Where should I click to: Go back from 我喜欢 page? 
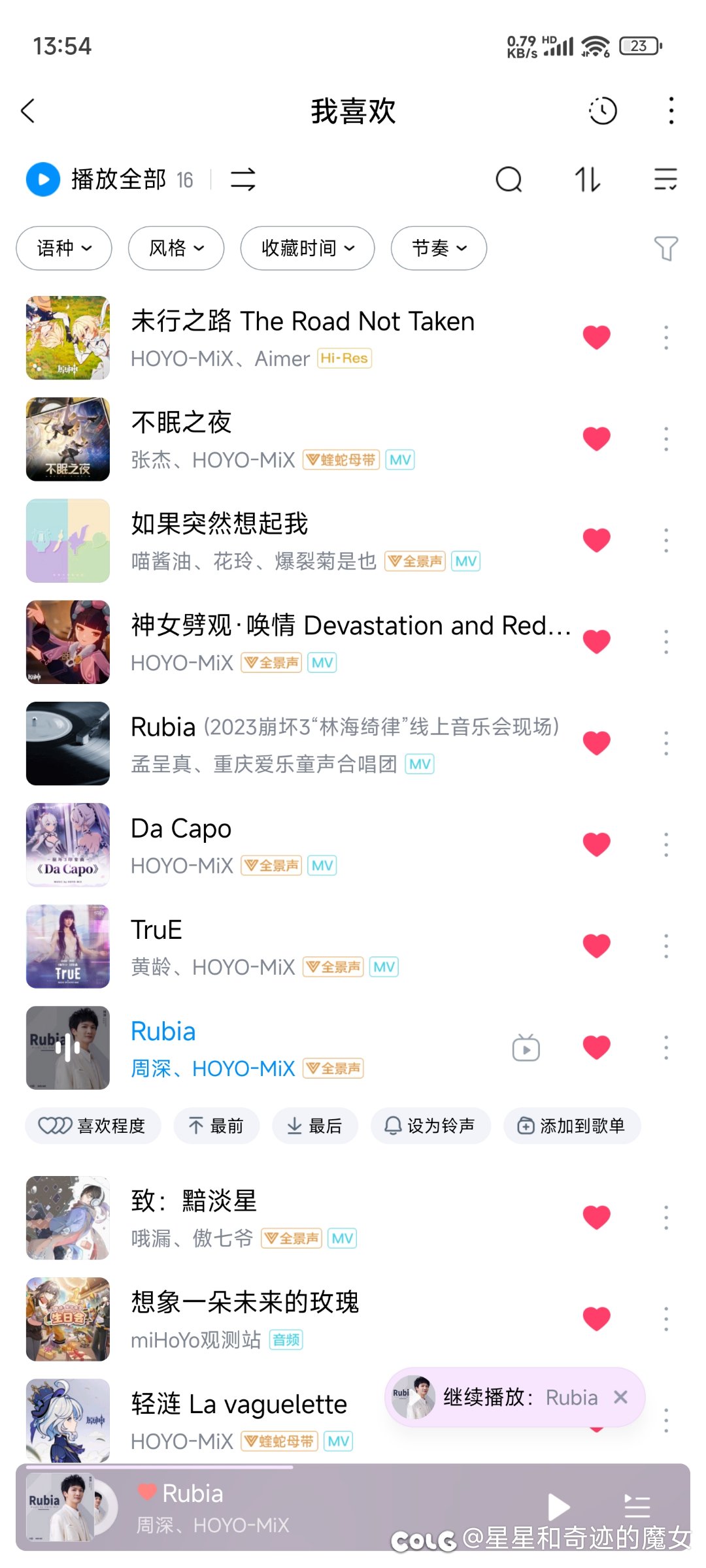28,111
